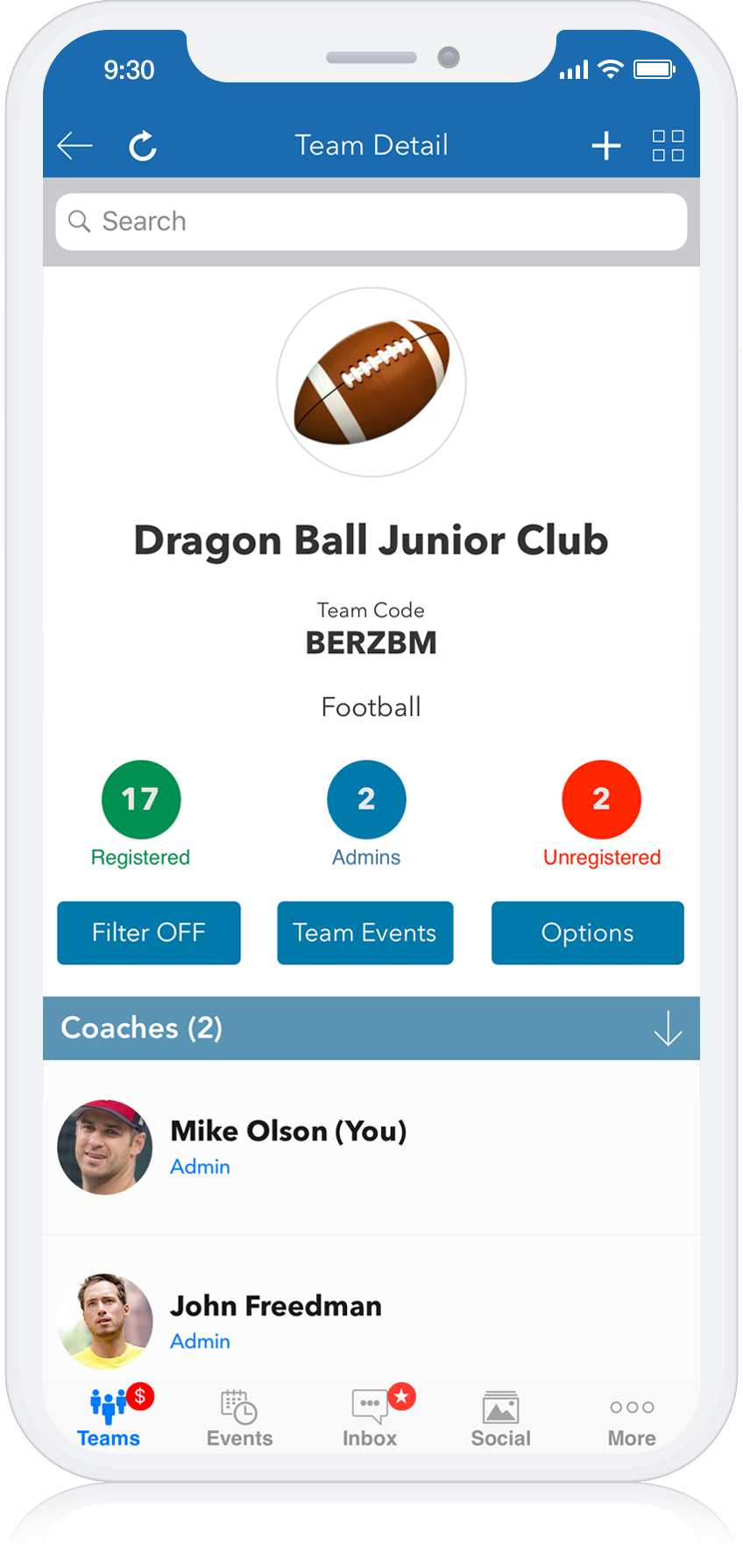Image resolution: width=743 pixels, height=1568 pixels.
Task: Tap the Search field
Action: (x=371, y=222)
